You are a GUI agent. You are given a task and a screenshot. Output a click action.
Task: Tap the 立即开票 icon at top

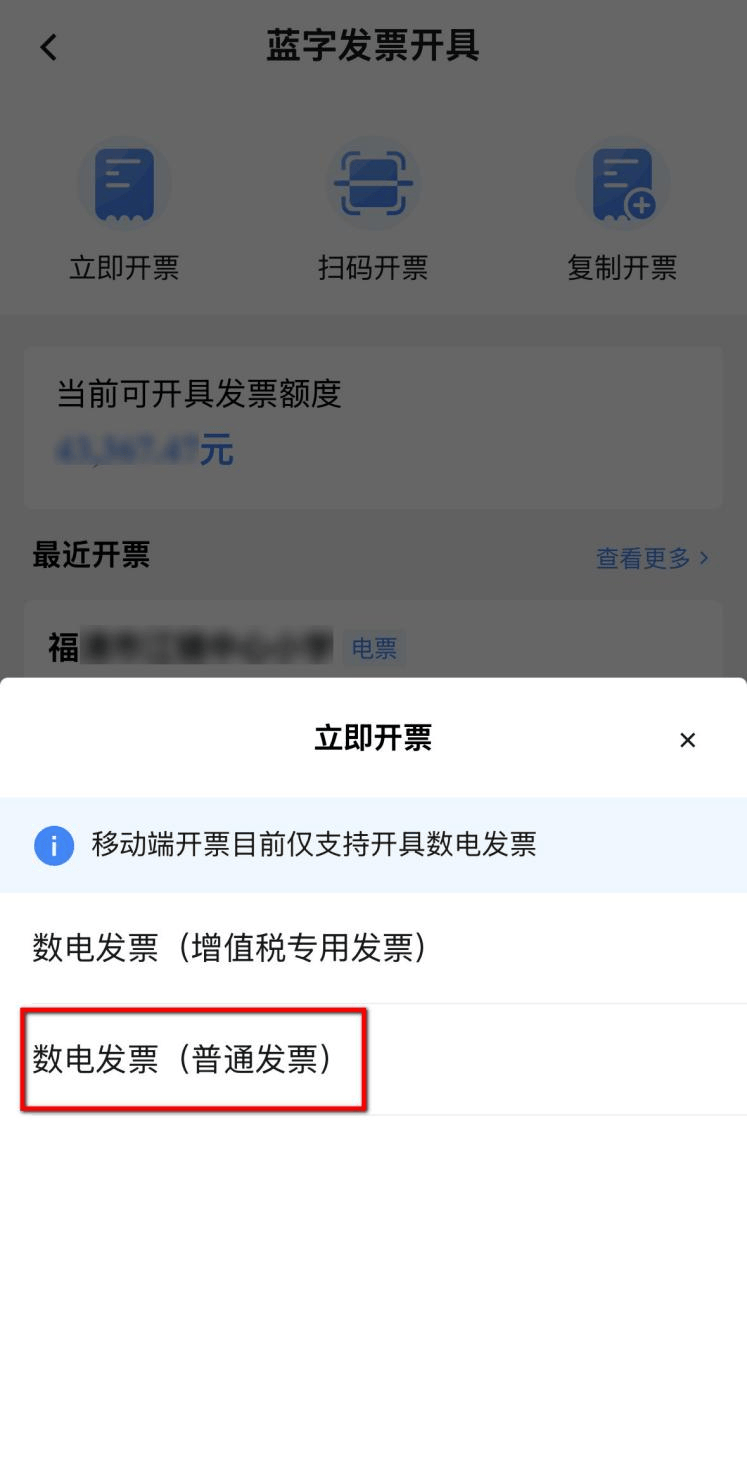pos(124,185)
